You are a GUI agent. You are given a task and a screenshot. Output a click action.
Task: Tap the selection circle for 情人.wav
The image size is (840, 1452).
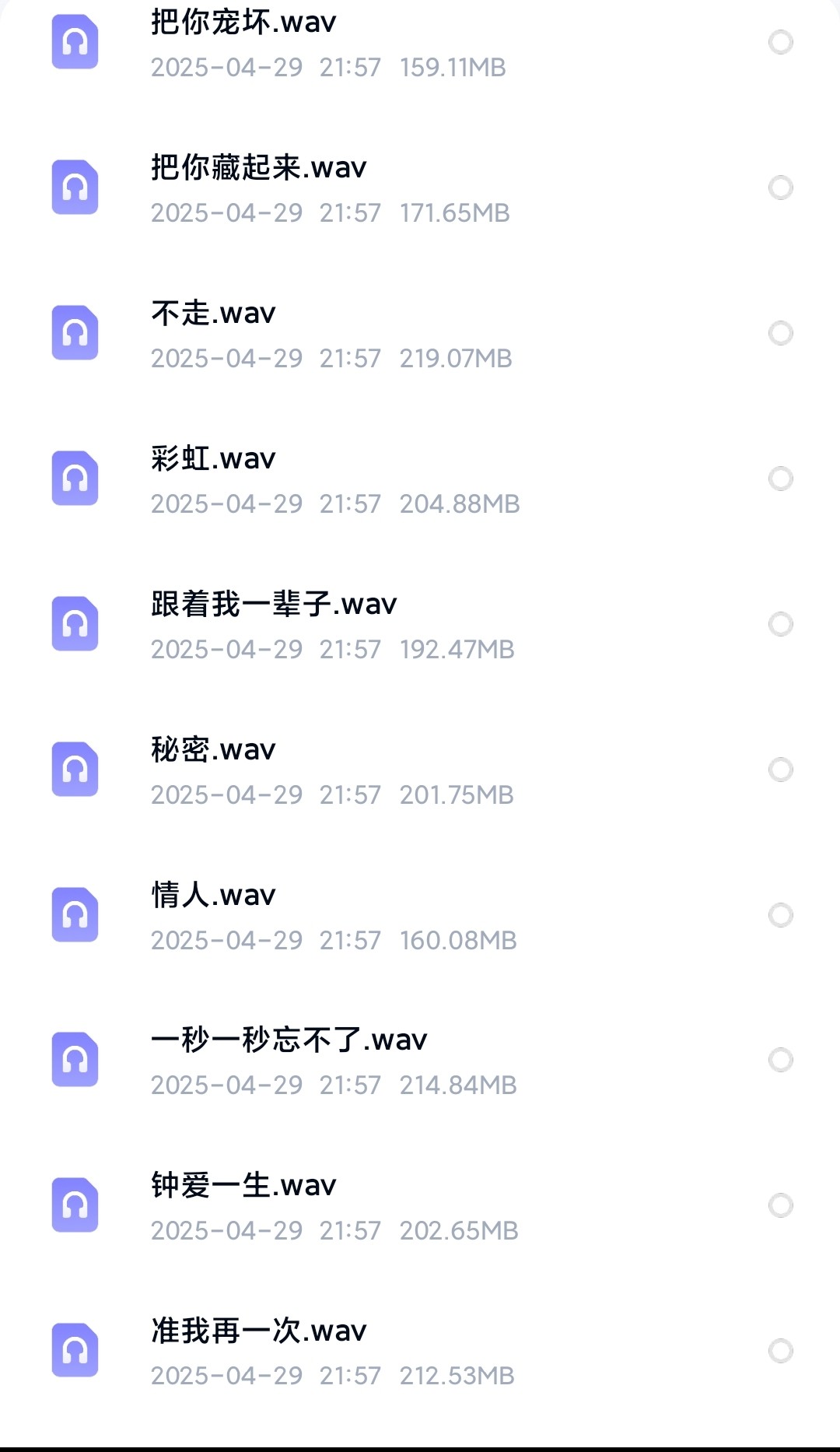tap(780, 915)
